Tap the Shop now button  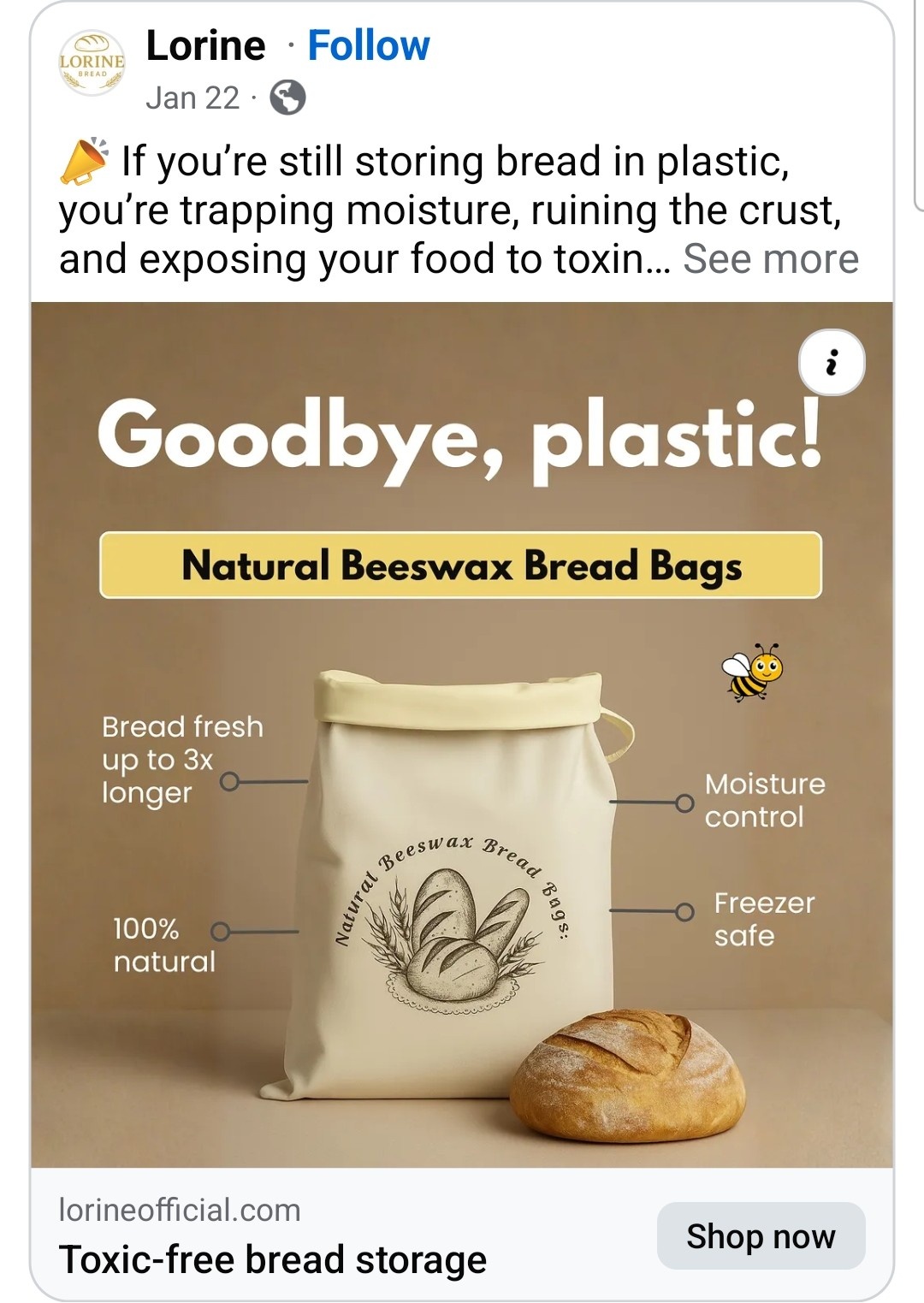click(x=761, y=1236)
